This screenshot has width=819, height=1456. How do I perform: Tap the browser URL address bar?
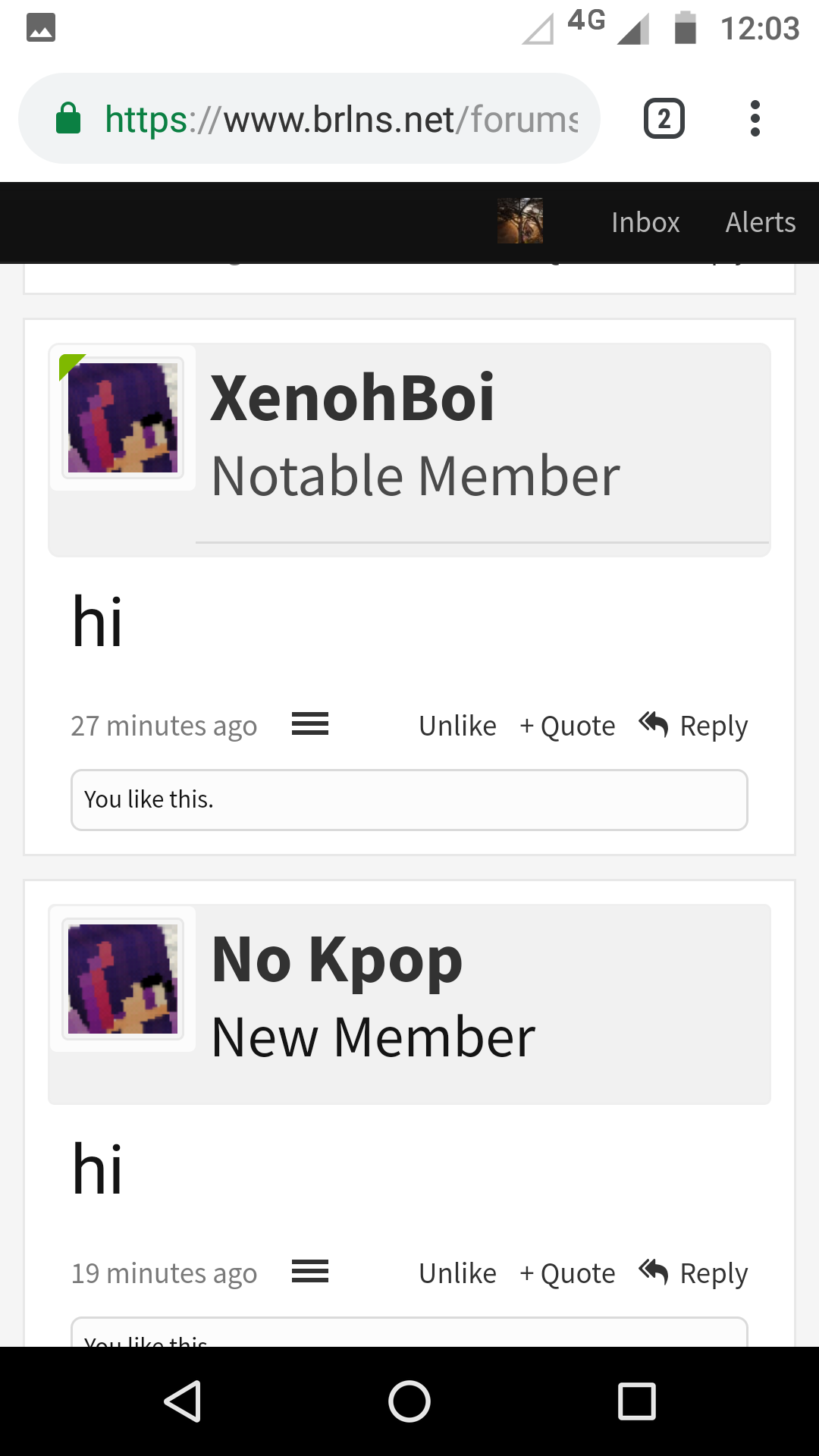(309, 118)
